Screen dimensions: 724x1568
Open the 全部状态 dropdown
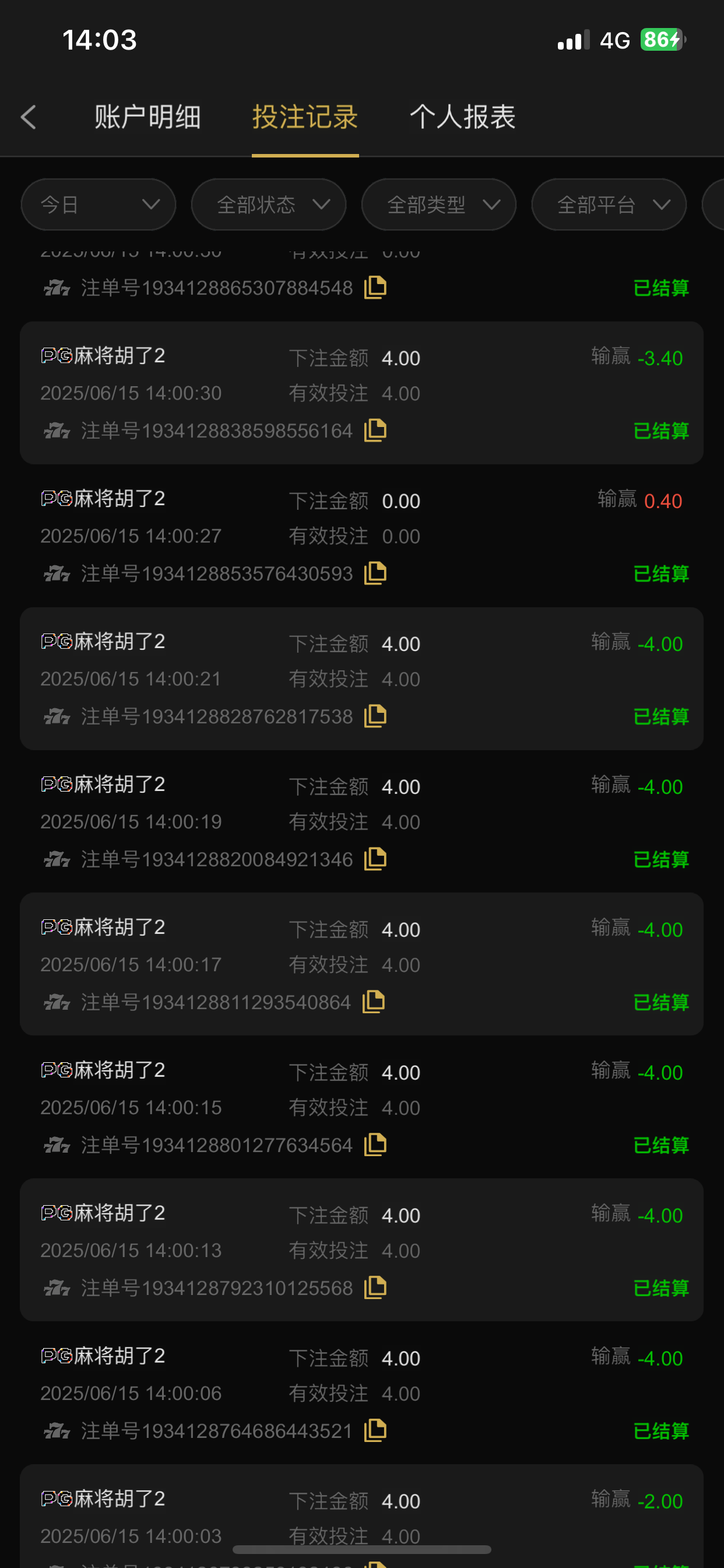268,205
